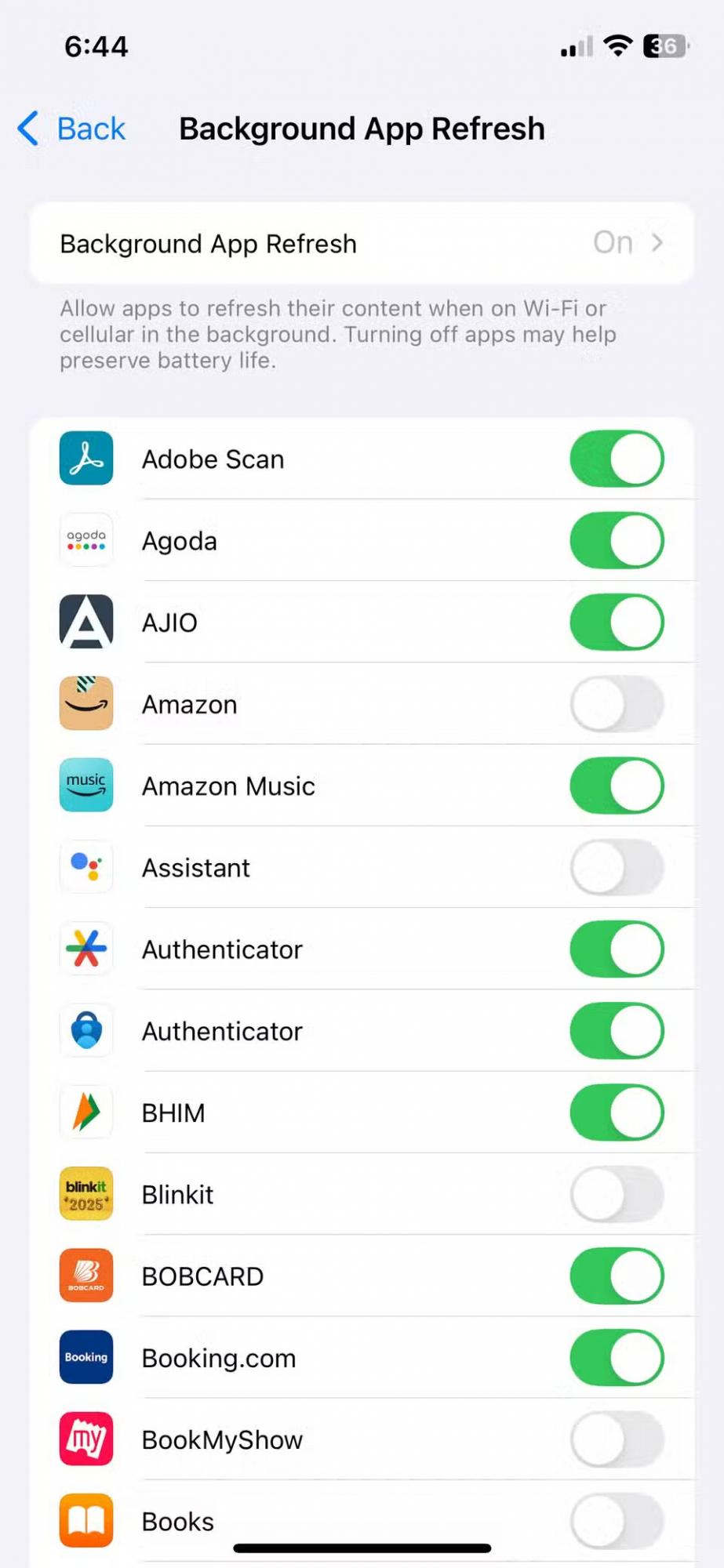Tap the Back navigation button
Viewport: 724px width, 1568px height.
click(x=69, y=128)
